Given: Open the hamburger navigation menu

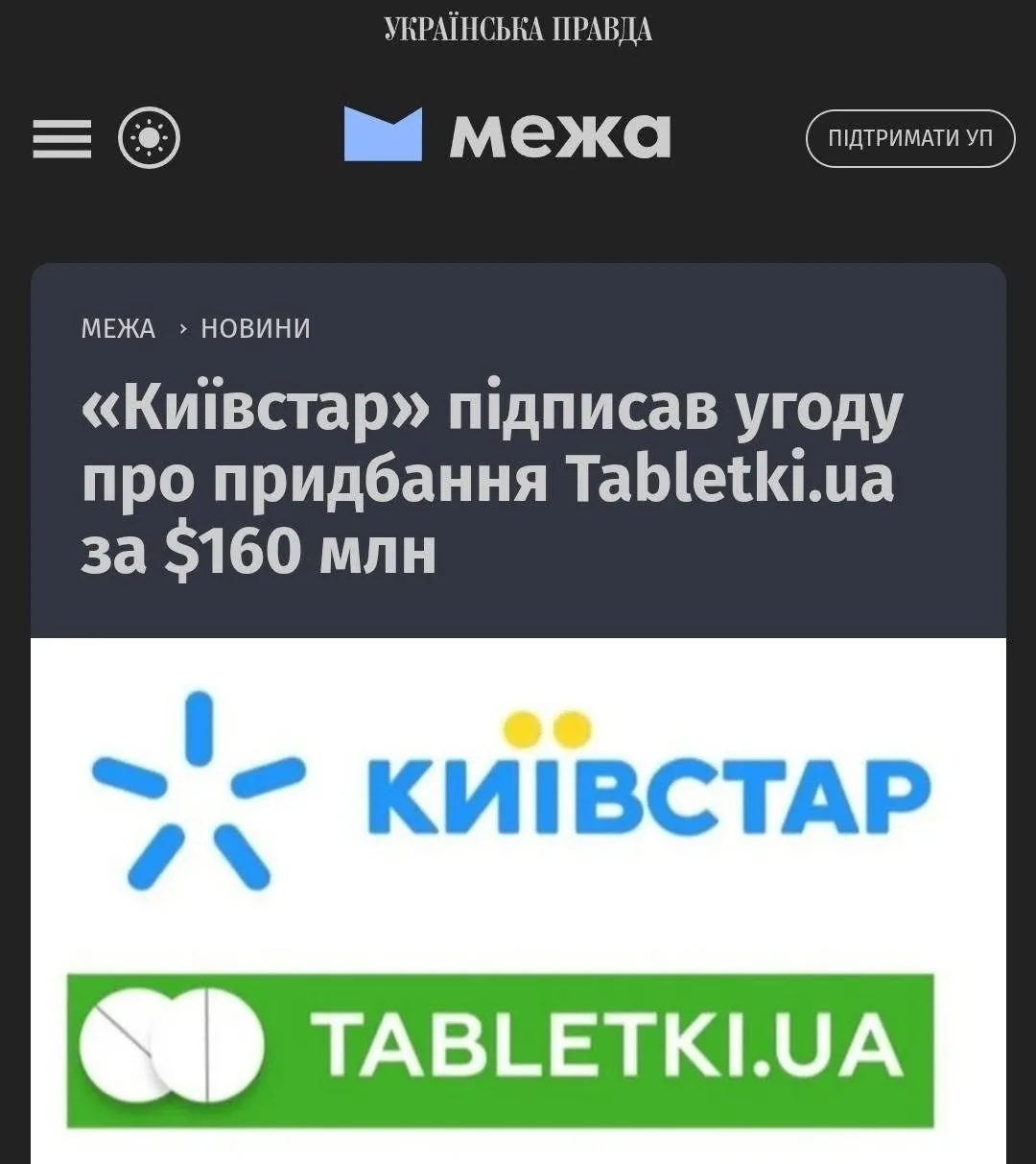Looking at the screenshot, I should [x=61, y=138].
